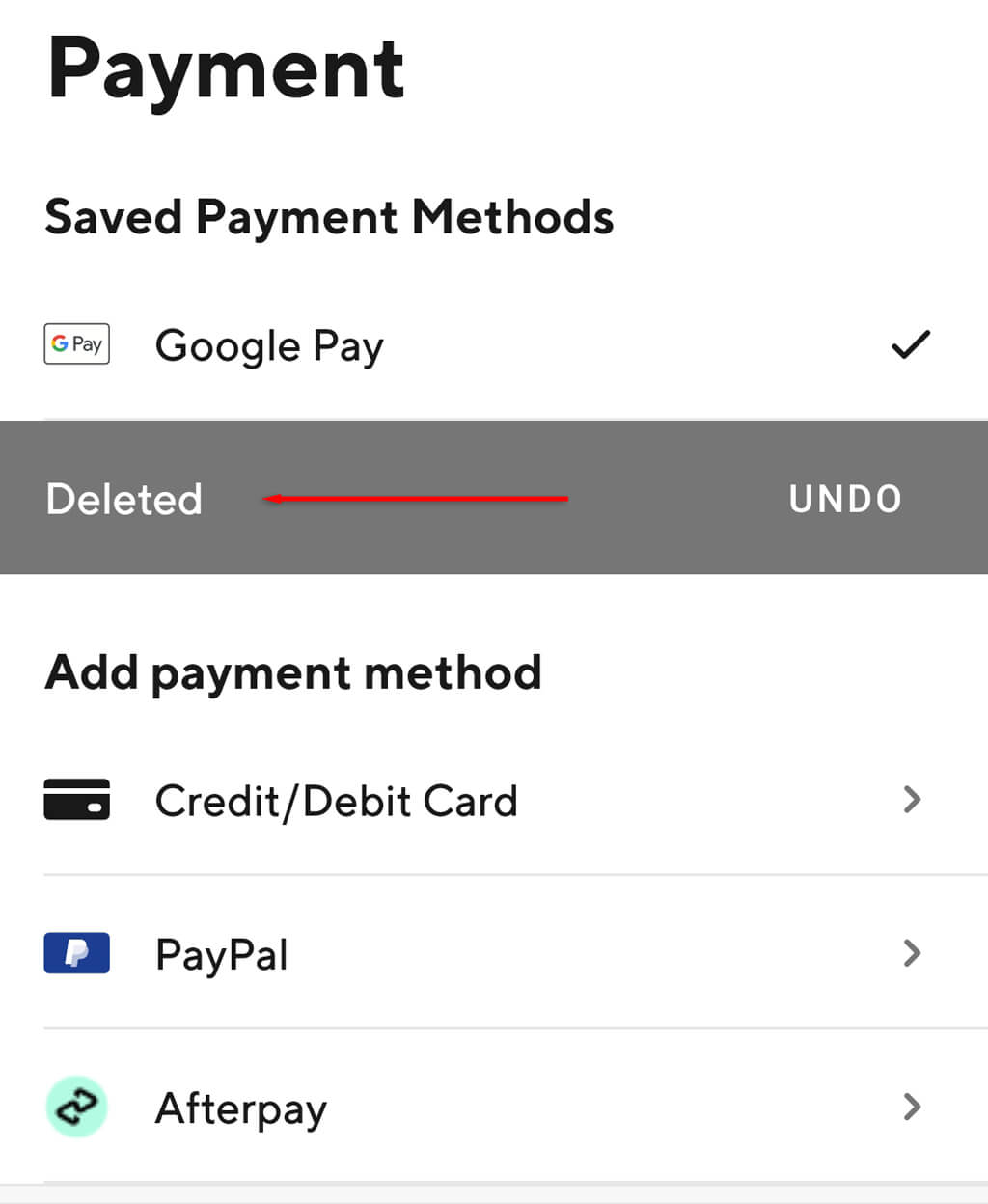Undo the deleted payment method
This screenshot has height=1204, width=988.
(844, 499)
